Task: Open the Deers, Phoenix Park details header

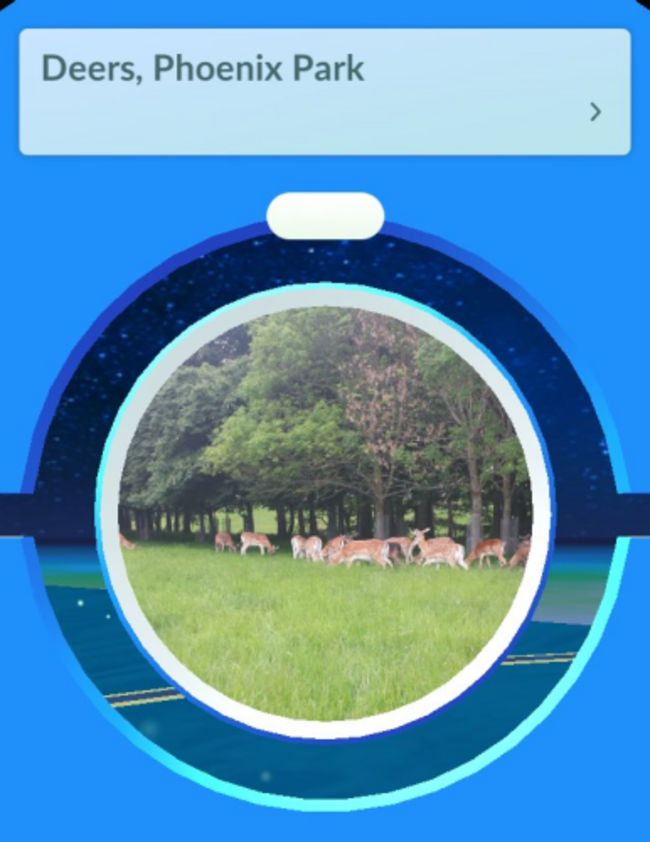Action: coord(324,91)
